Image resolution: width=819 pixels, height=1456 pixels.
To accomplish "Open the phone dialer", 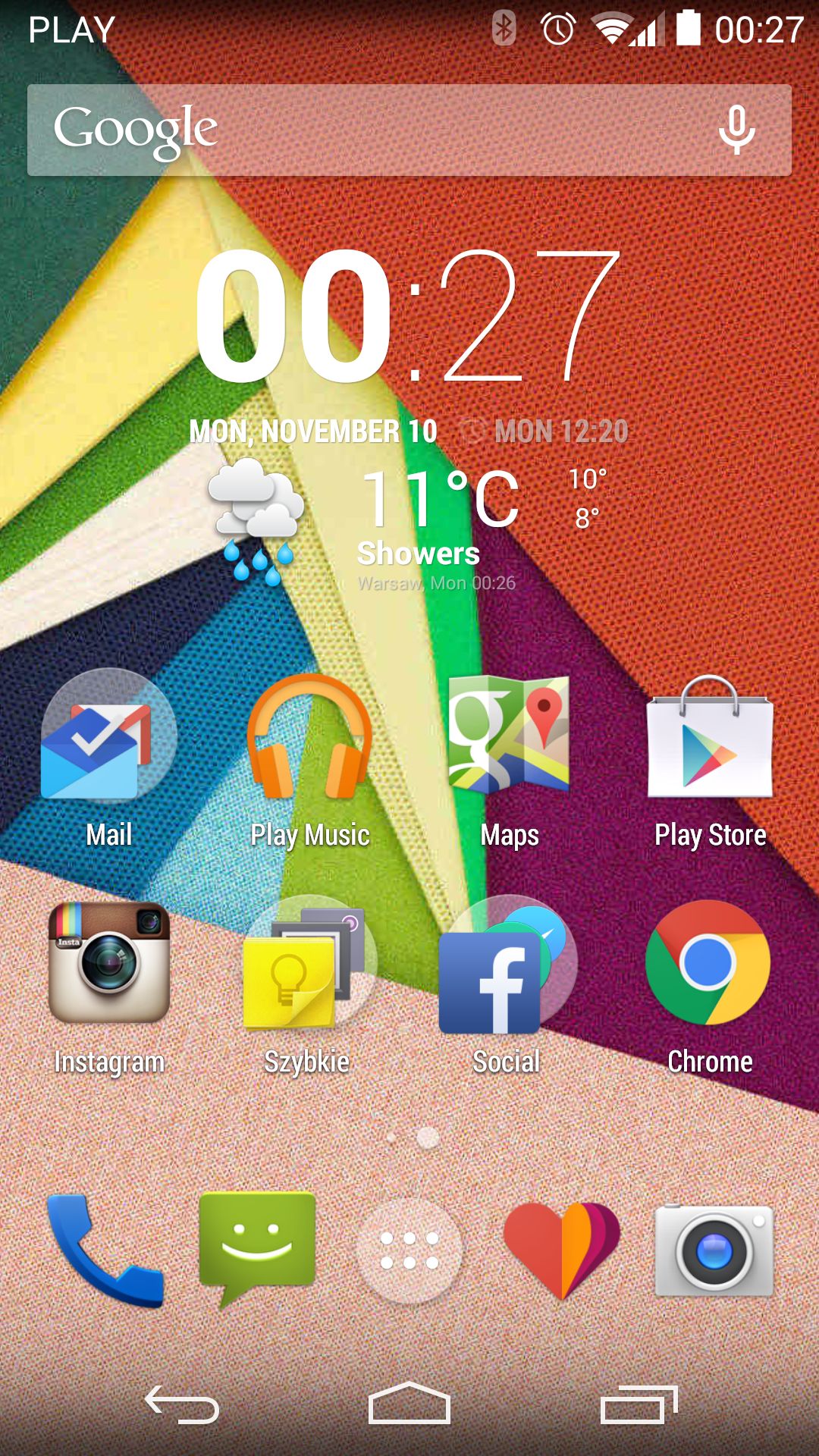I will [105, 1250].
